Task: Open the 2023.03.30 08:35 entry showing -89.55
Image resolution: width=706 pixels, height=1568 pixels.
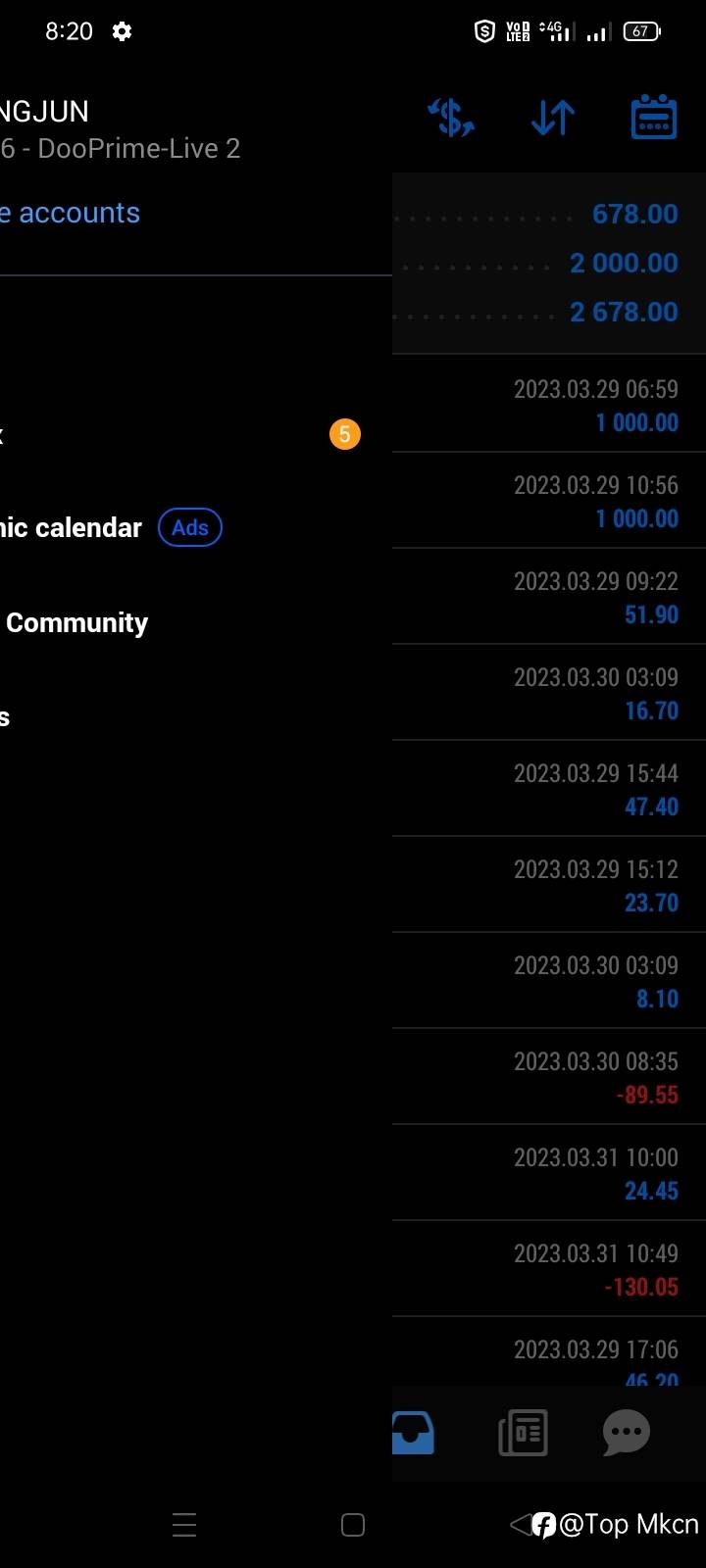Action: 549,1076
